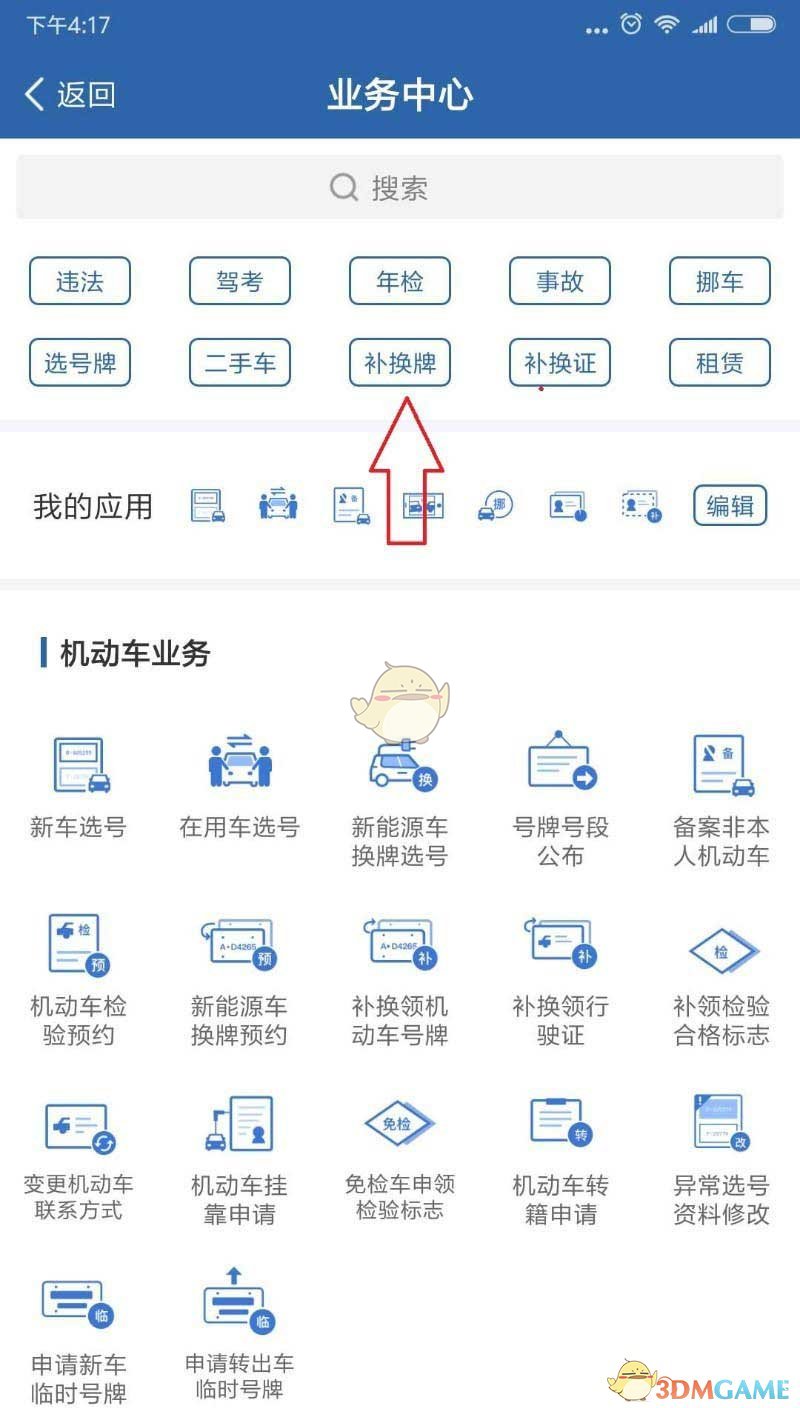This screenshot has width=800, height=1408.
Task: Open 补换领机动车号牌 service
Action: click(x=400, y=975)
